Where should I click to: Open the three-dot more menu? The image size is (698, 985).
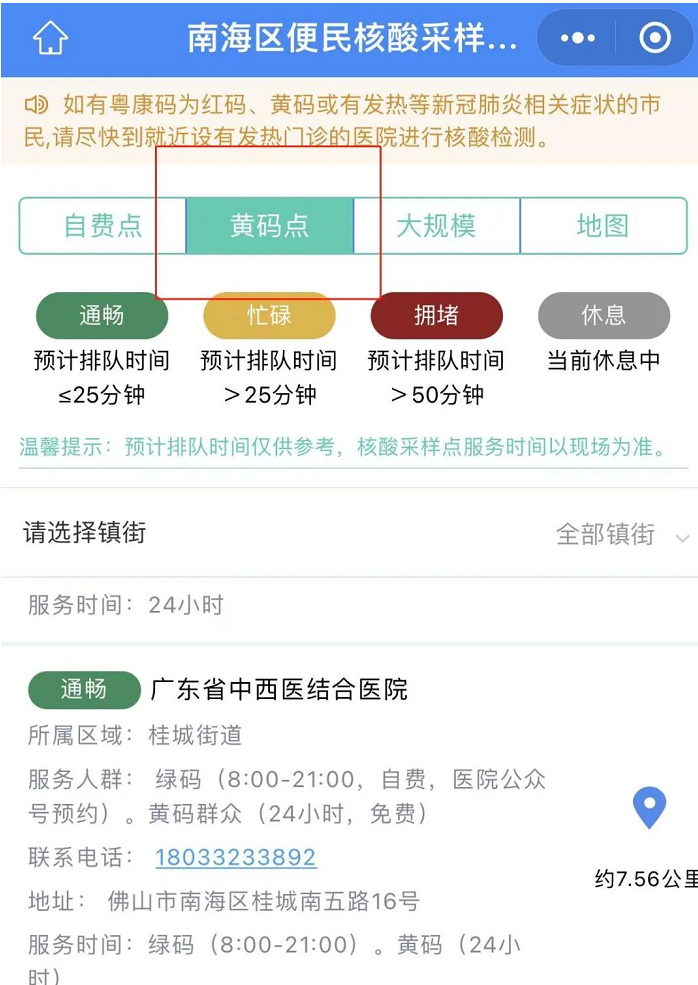tap(578, 39)
